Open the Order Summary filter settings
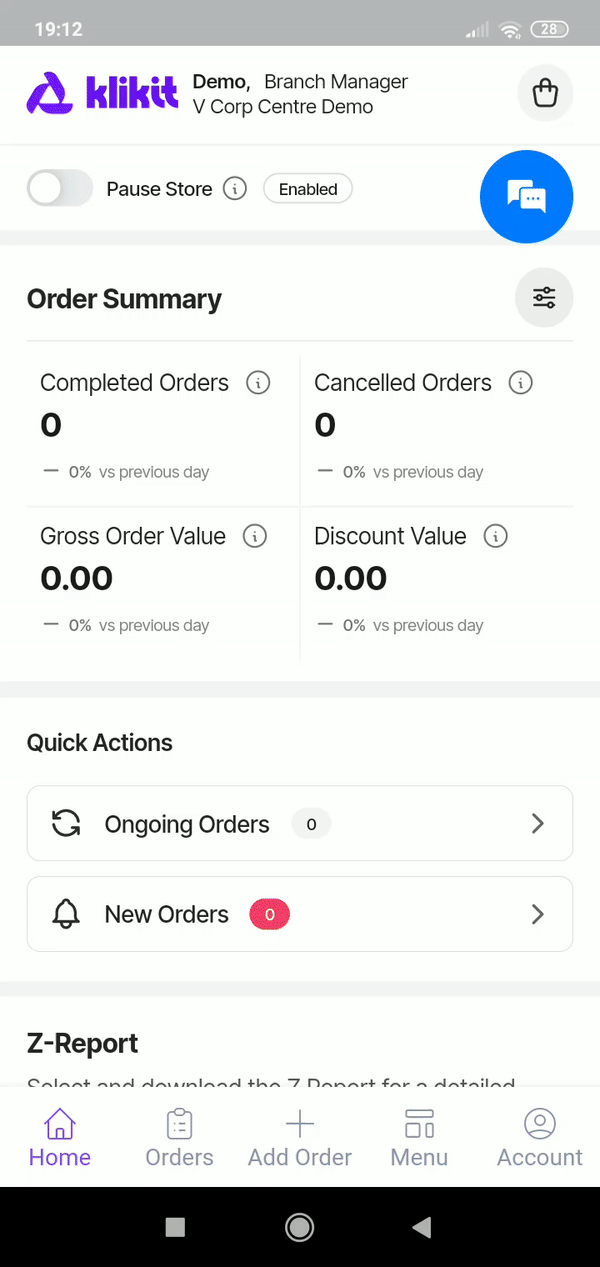The image size is (600, 1267). point(544,298)
